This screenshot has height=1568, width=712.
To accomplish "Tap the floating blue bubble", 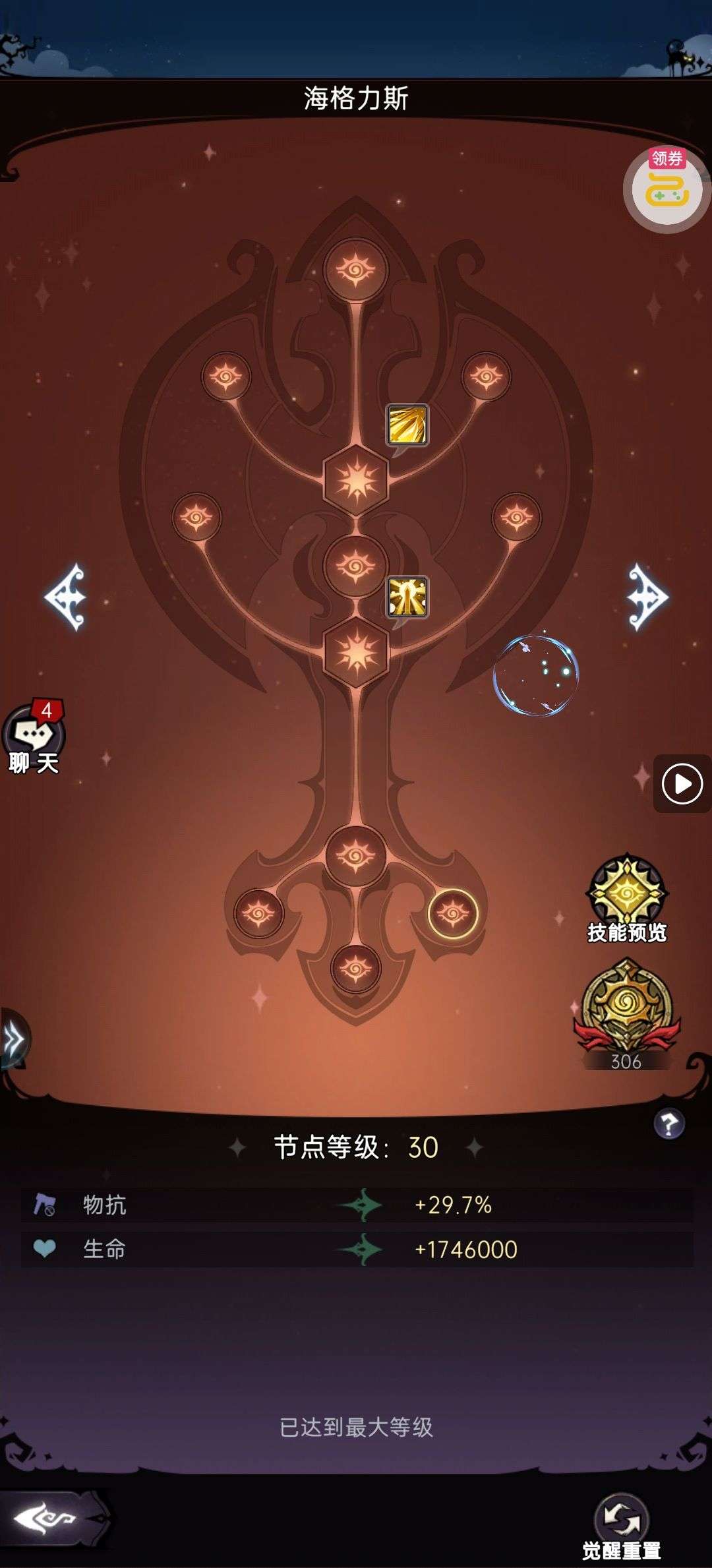I will (535, 675).
